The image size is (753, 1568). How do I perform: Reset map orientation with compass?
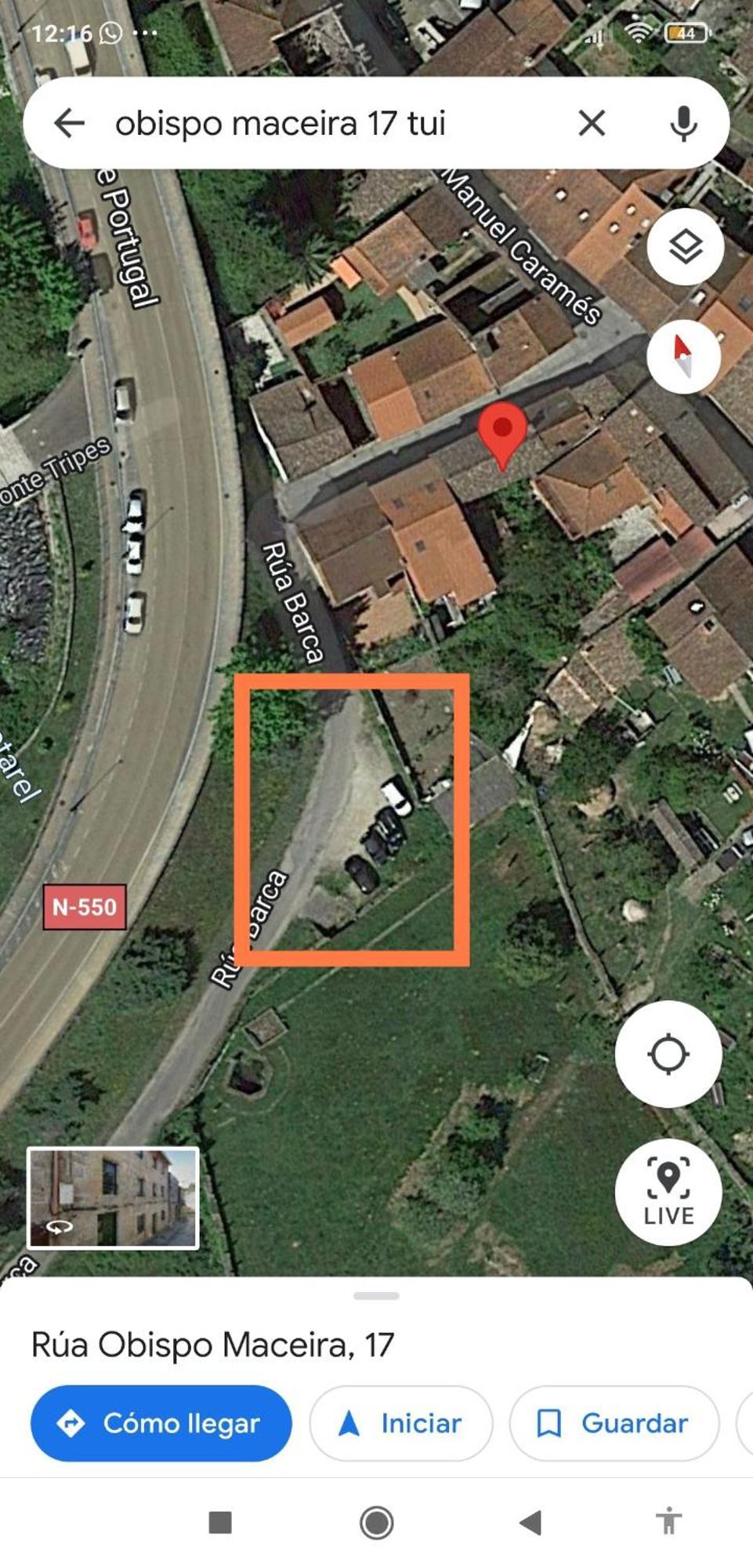tap(683, 357)
